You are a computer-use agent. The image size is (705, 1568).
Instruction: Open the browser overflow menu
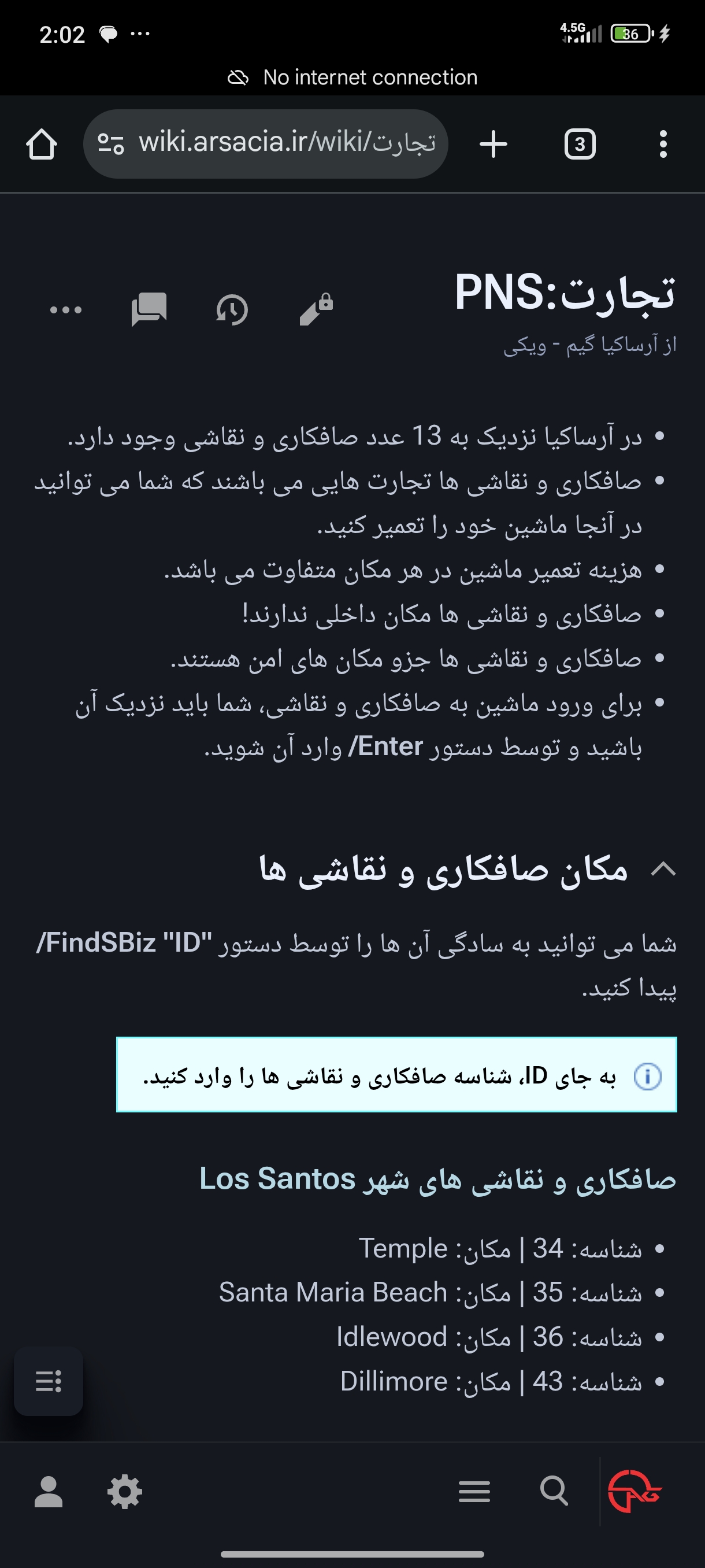pyautogui.click(x=663, y=145)
